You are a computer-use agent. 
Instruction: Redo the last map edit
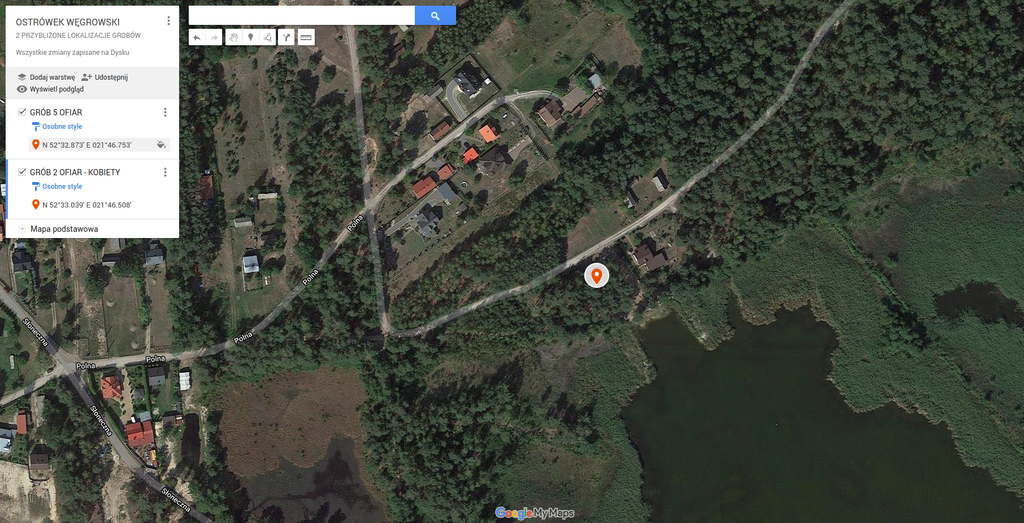[x=213, y=38]
